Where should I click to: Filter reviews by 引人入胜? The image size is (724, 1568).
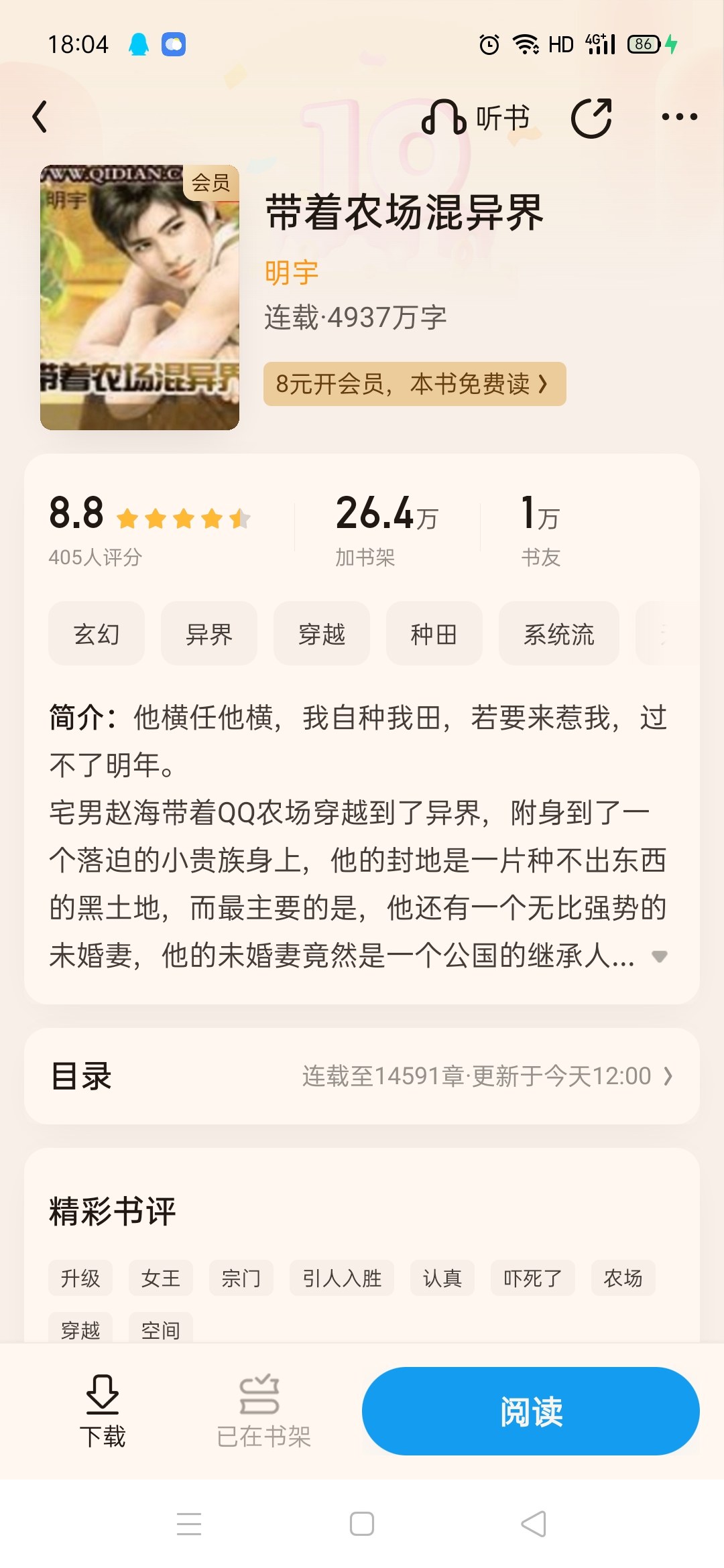pos(342,1279)
